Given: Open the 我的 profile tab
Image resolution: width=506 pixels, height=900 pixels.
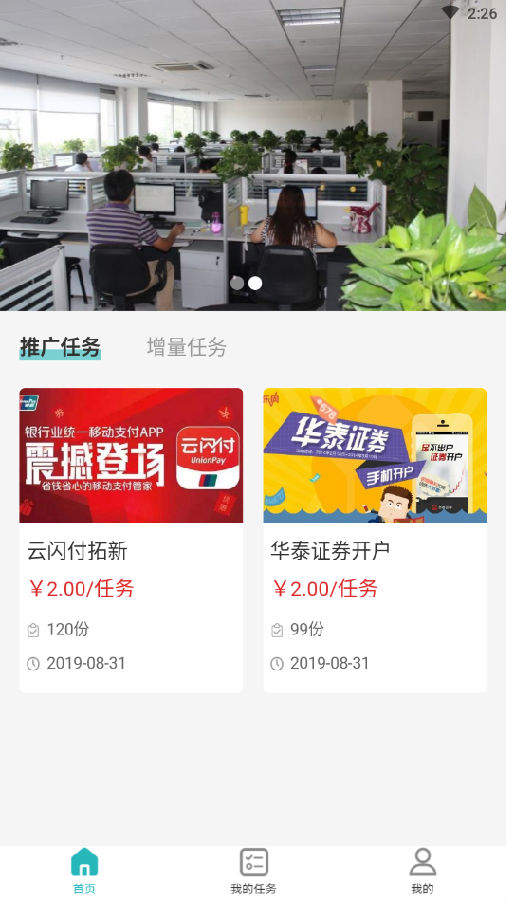Looking at the screenshot, I should coord(422,871).
